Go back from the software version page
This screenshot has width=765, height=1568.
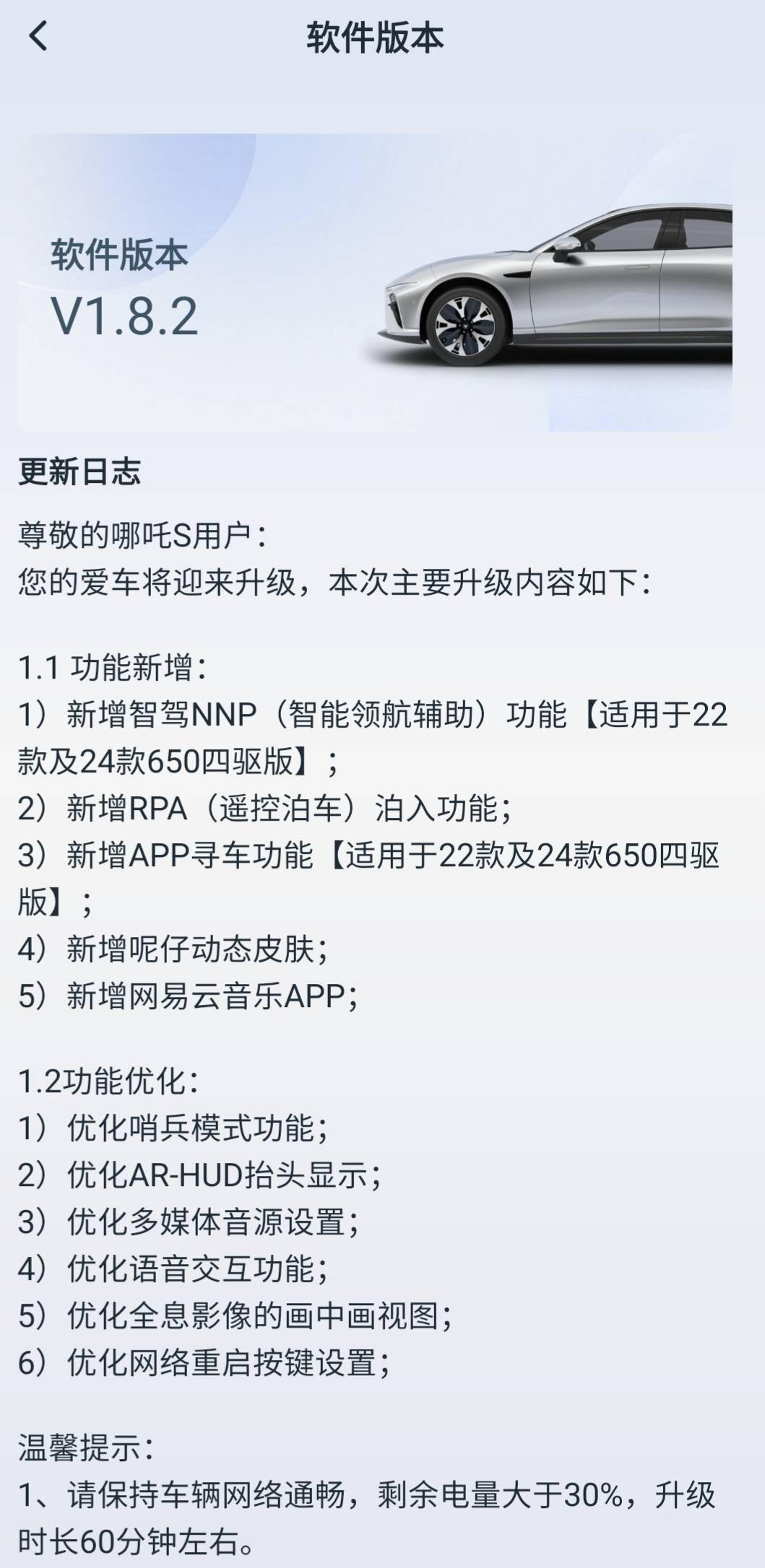38,37
